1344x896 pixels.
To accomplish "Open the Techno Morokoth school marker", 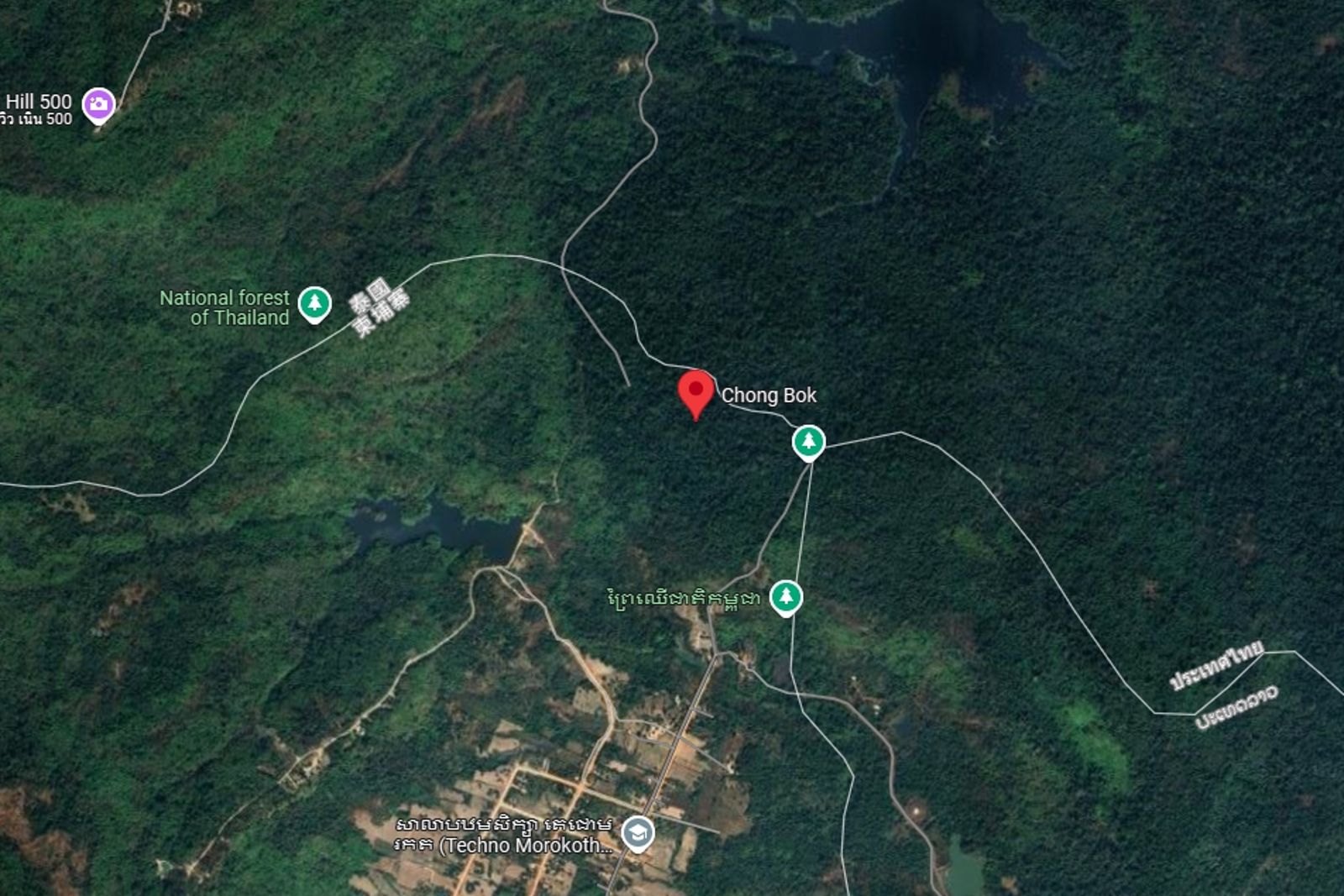I will 638,833.
